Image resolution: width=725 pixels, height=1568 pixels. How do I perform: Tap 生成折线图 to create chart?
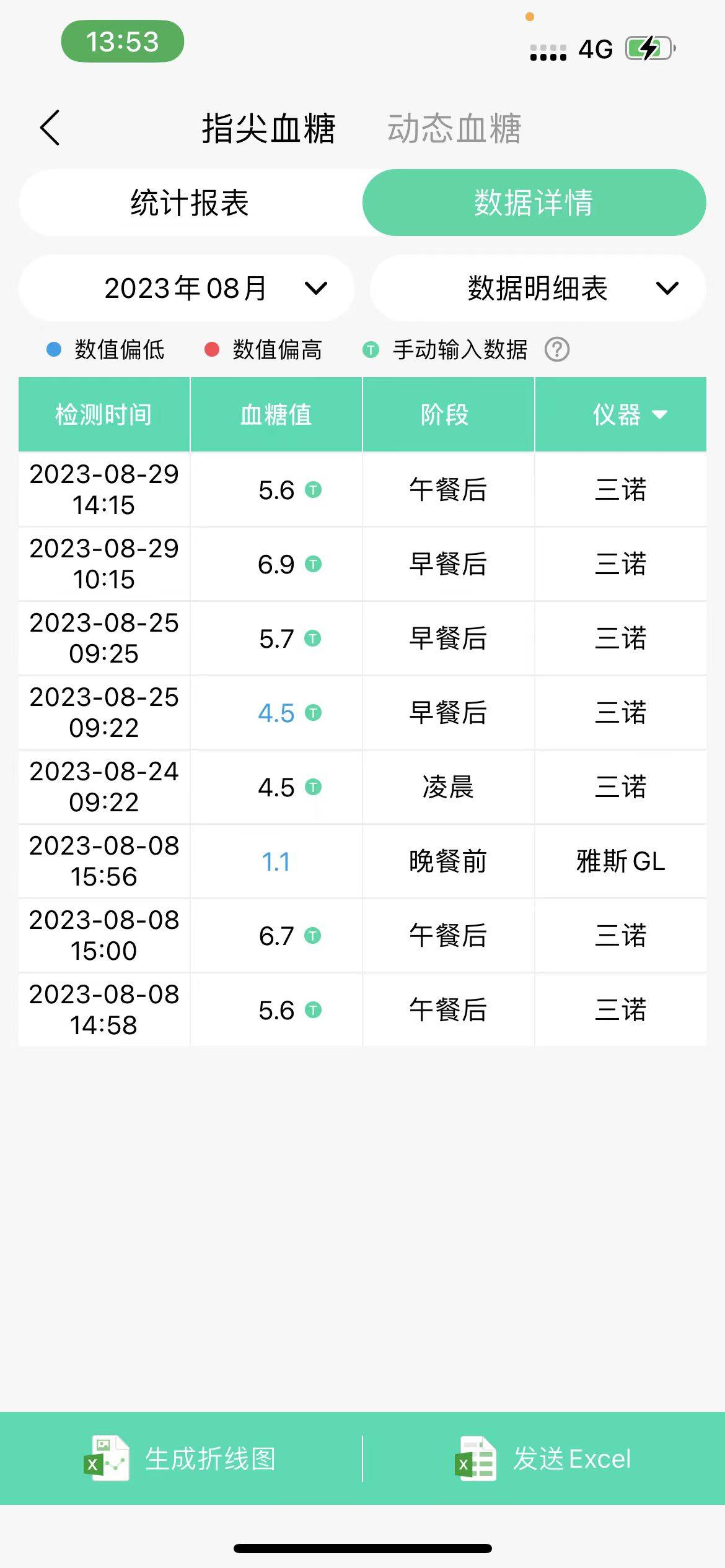[181, 1458]
